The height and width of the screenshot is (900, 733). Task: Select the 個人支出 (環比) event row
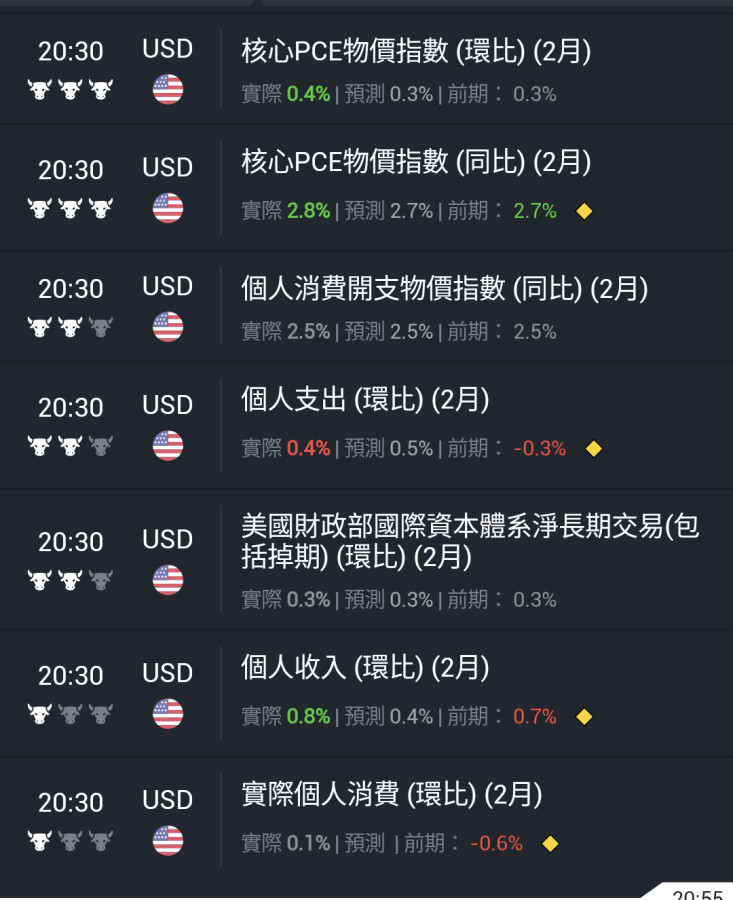[365, 401]
